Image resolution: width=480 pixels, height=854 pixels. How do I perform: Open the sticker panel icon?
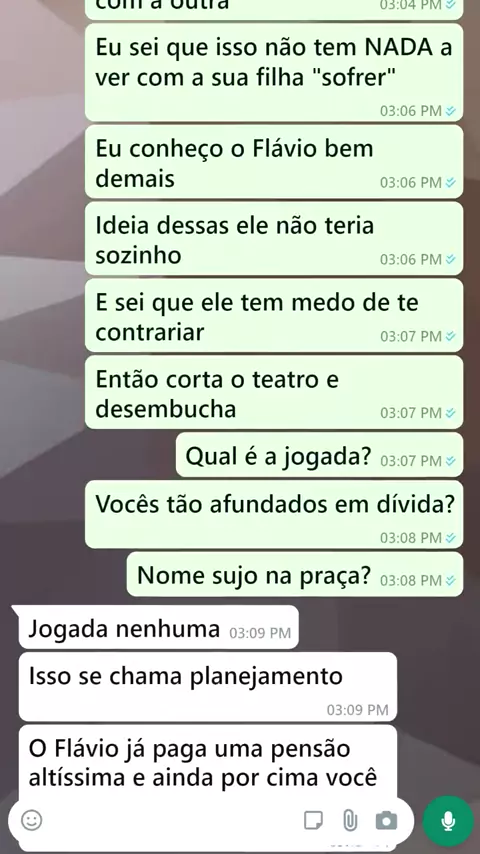[313, 820]
